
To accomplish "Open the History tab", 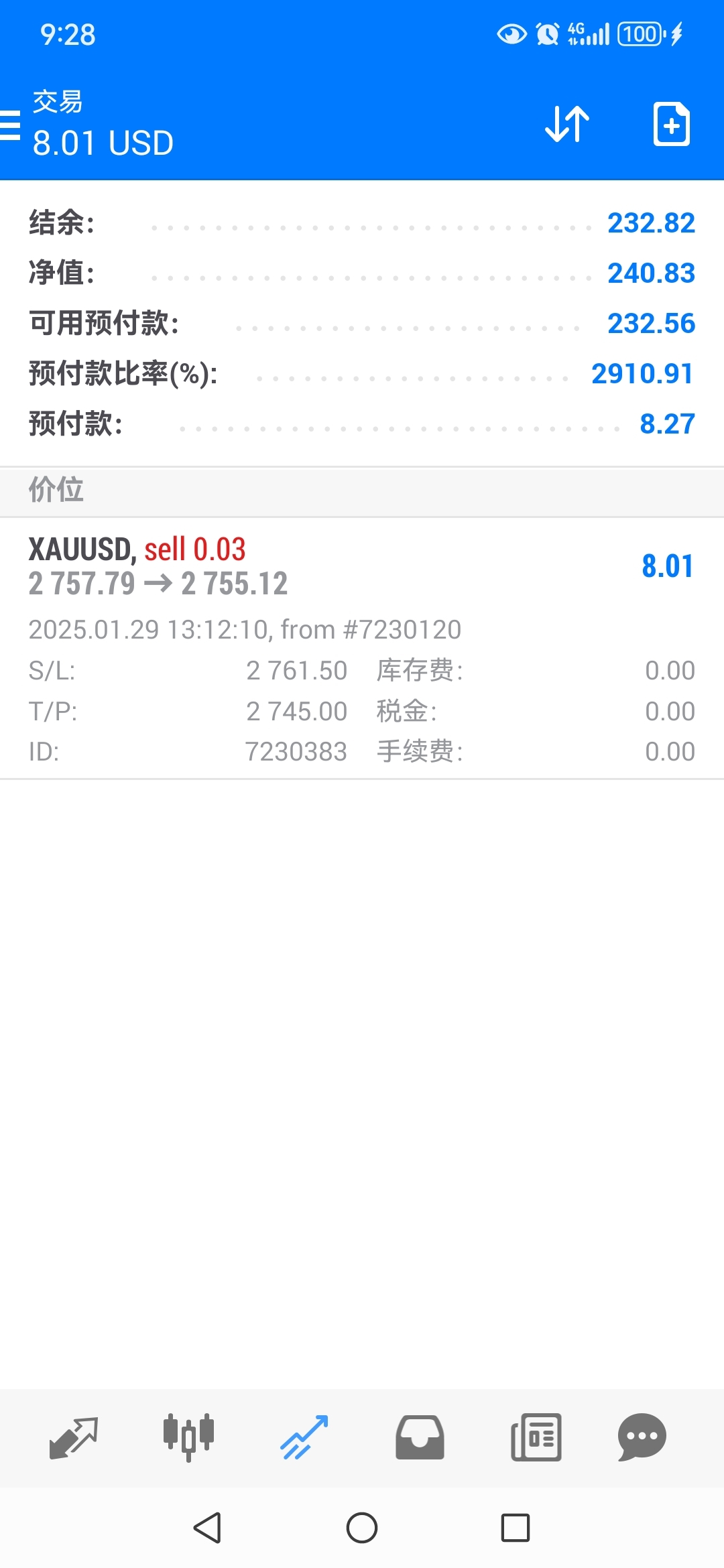I will (420, 1437).
